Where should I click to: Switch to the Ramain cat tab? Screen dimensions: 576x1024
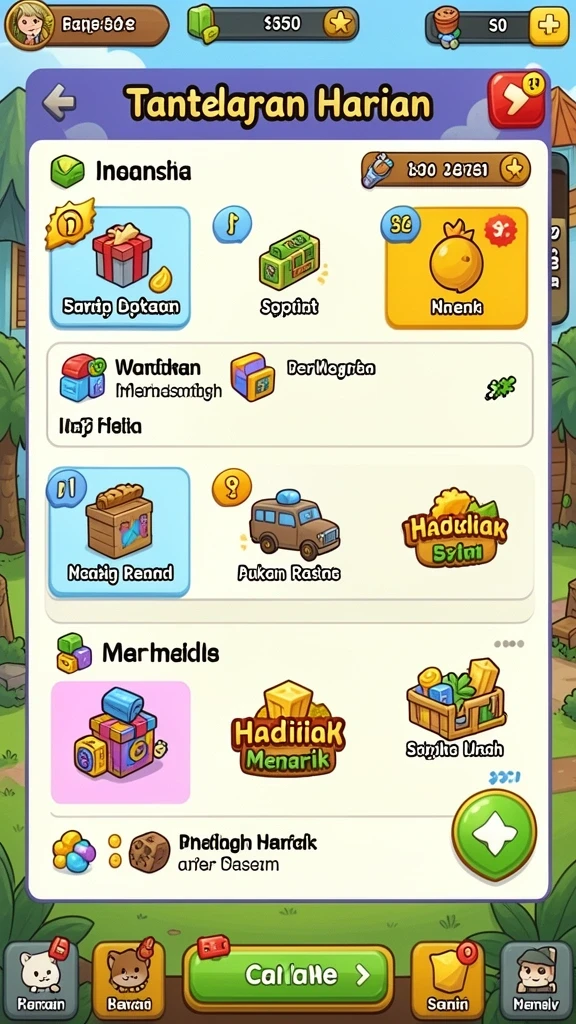40,977
